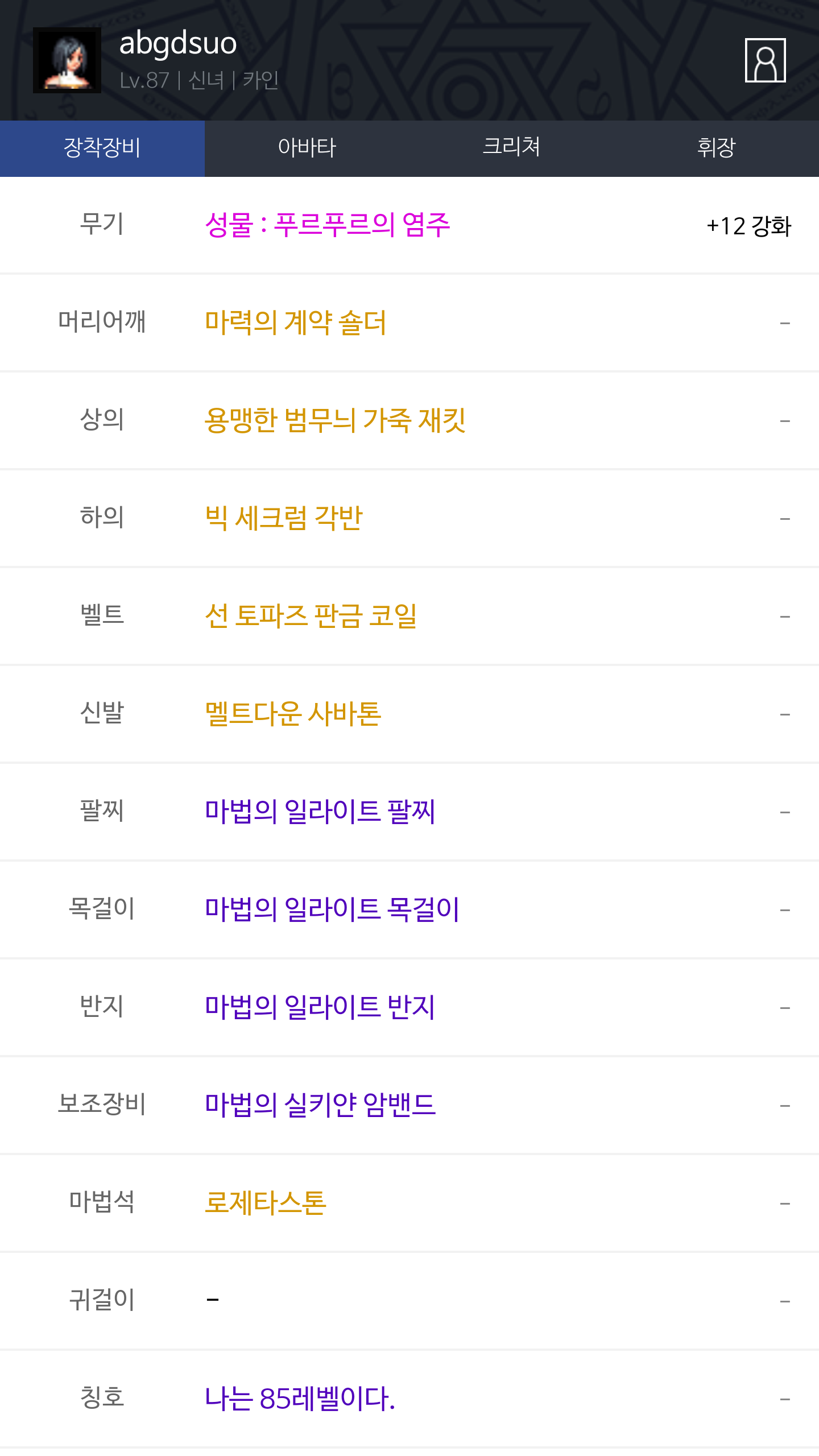The image size is (819, 1456).
Task: Open 멜트다운 사바톤 shoes item
Action: click(293, 714)
